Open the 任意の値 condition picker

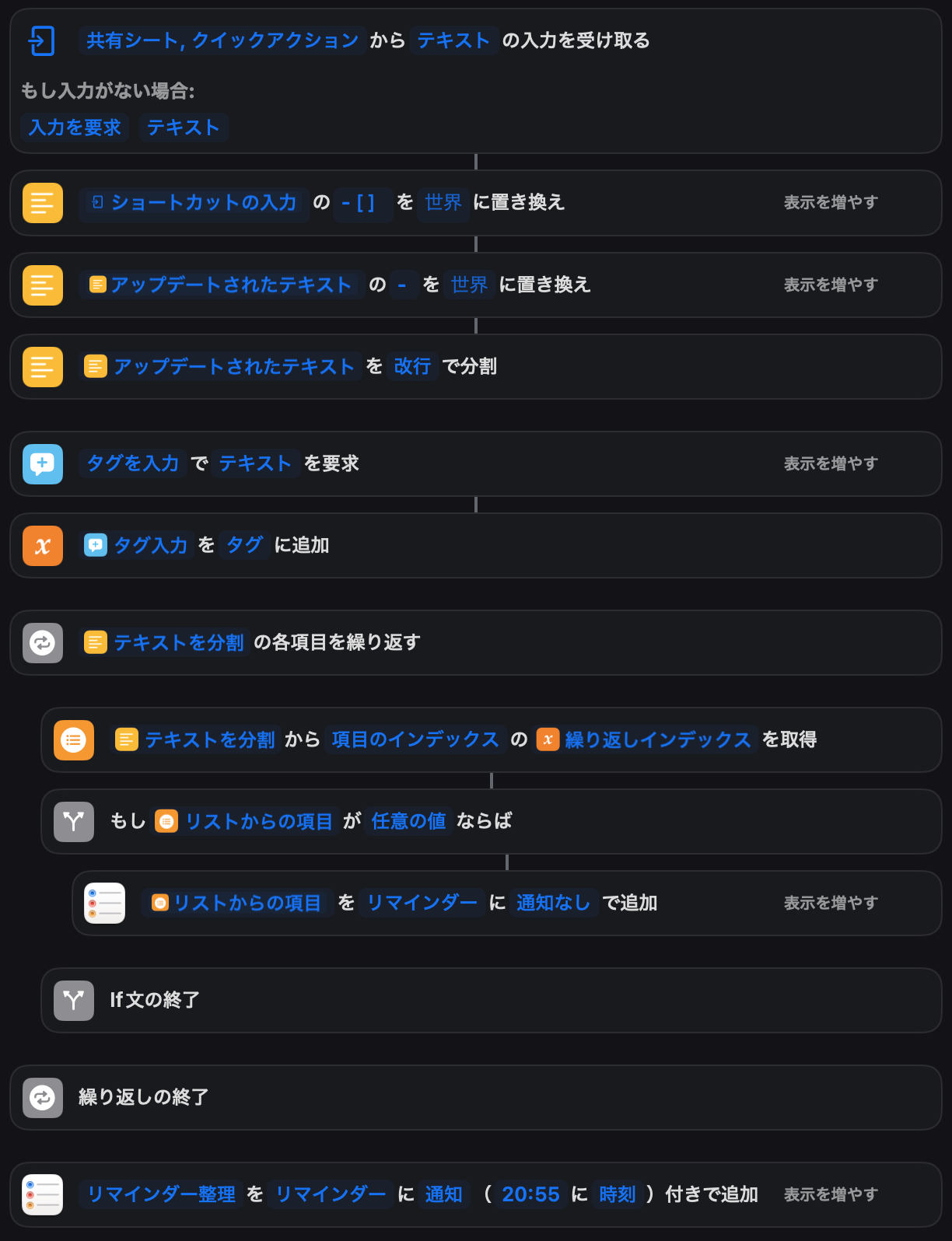408,821
